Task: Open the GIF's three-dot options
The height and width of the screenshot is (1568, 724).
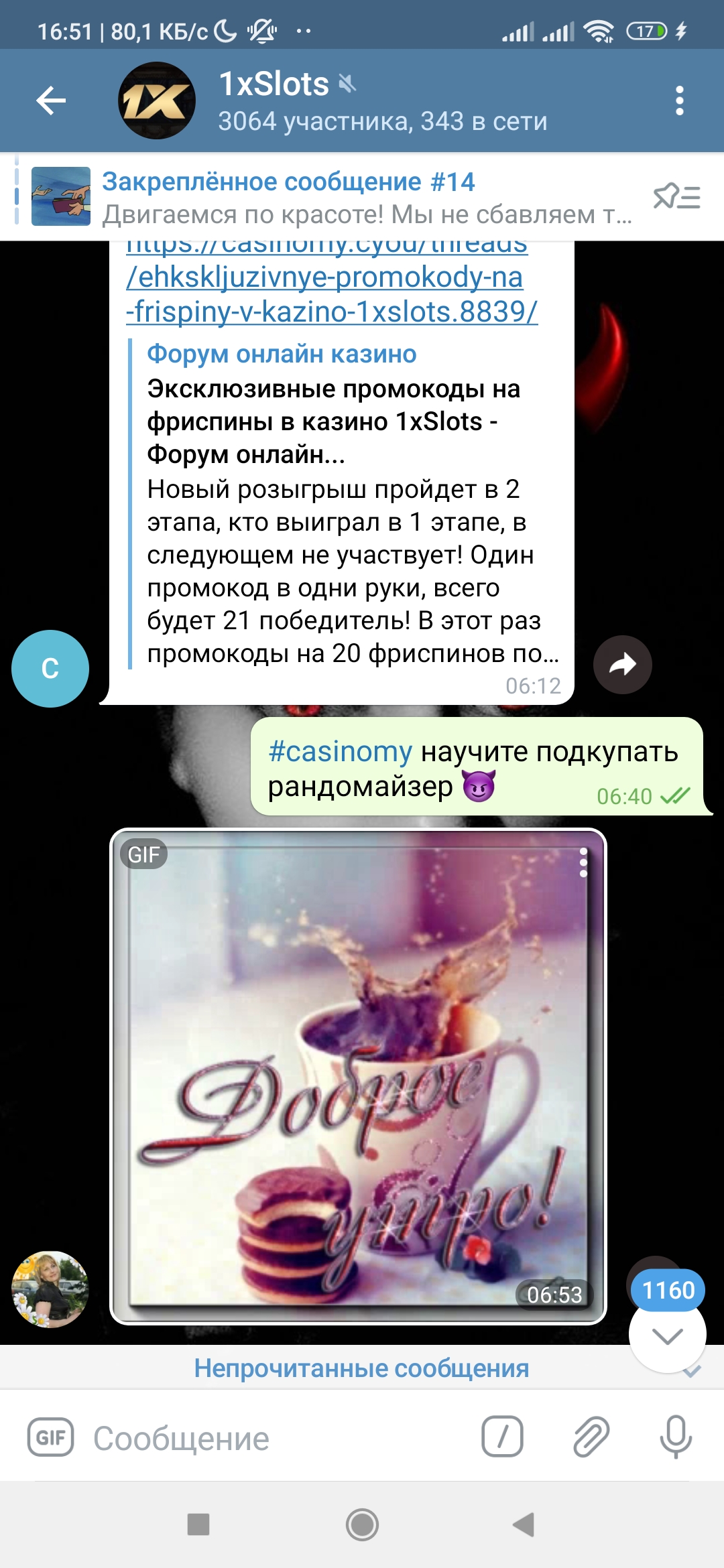Action: tap(583, 862)
